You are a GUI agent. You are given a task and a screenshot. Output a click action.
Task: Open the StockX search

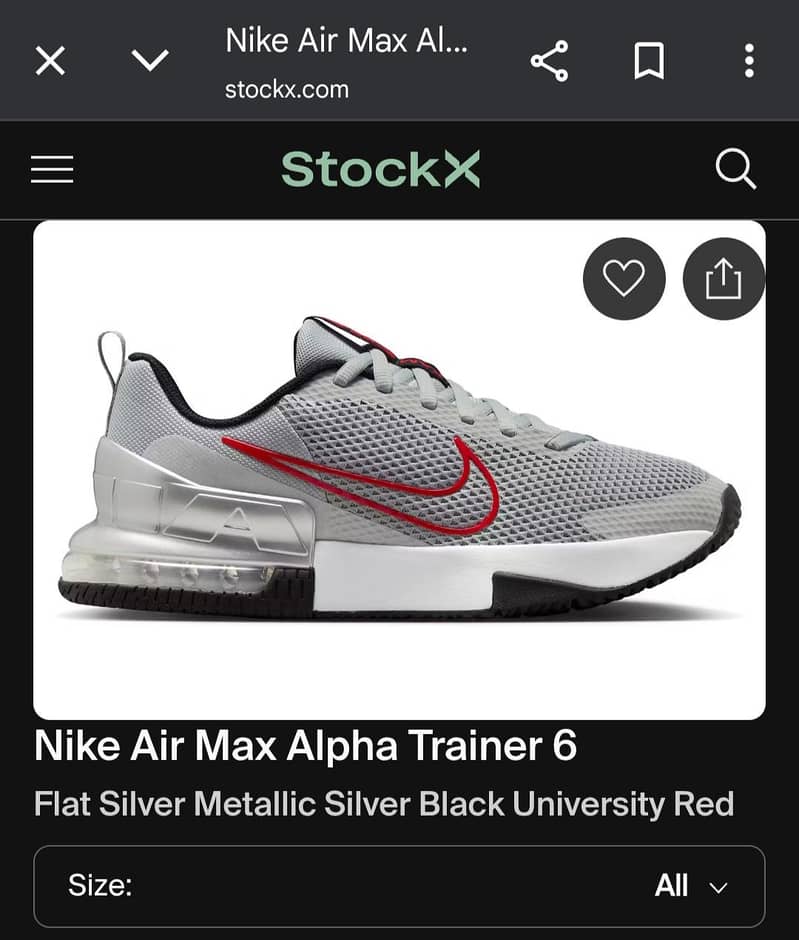pyautogui.click(x=737, y=169)
